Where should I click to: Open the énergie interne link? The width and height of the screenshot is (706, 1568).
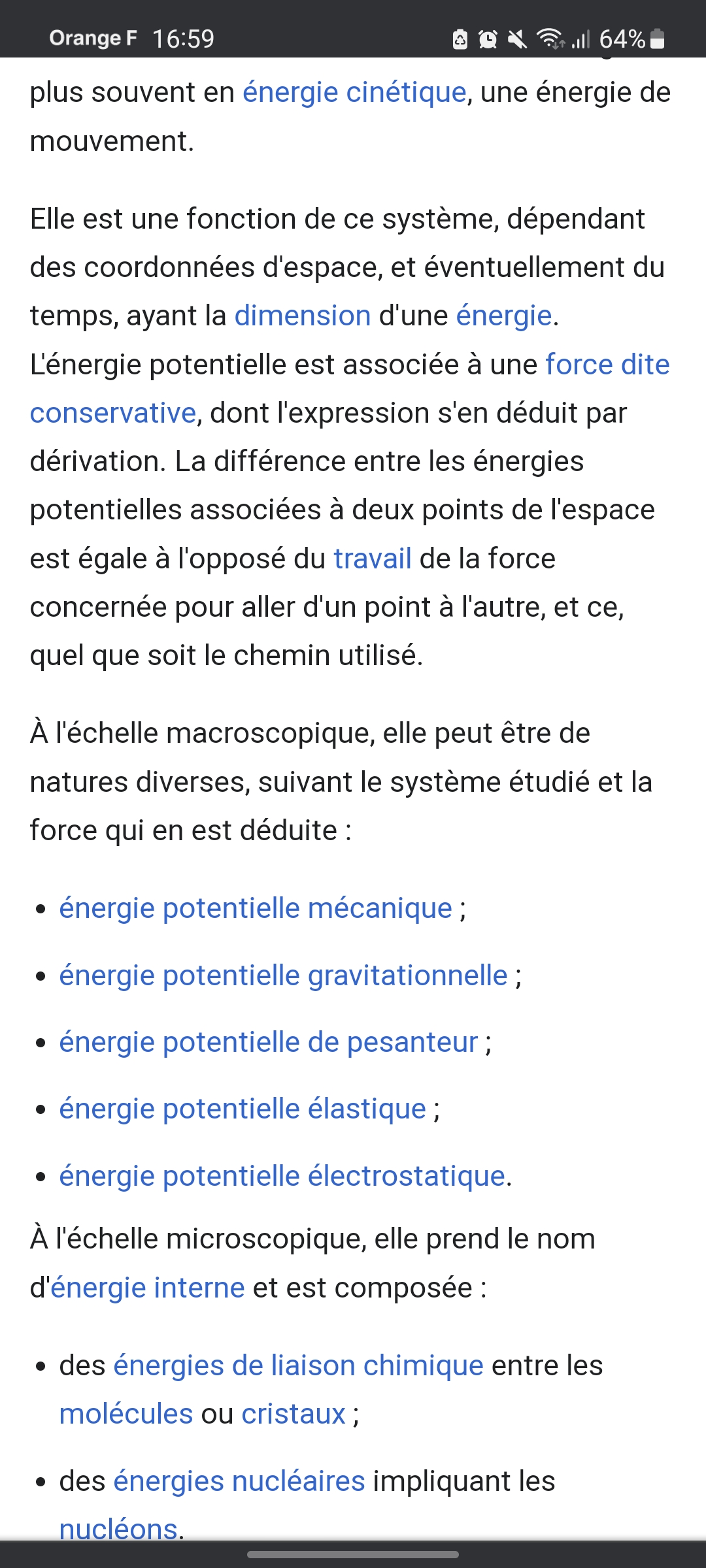click(x=147, y=1288)
